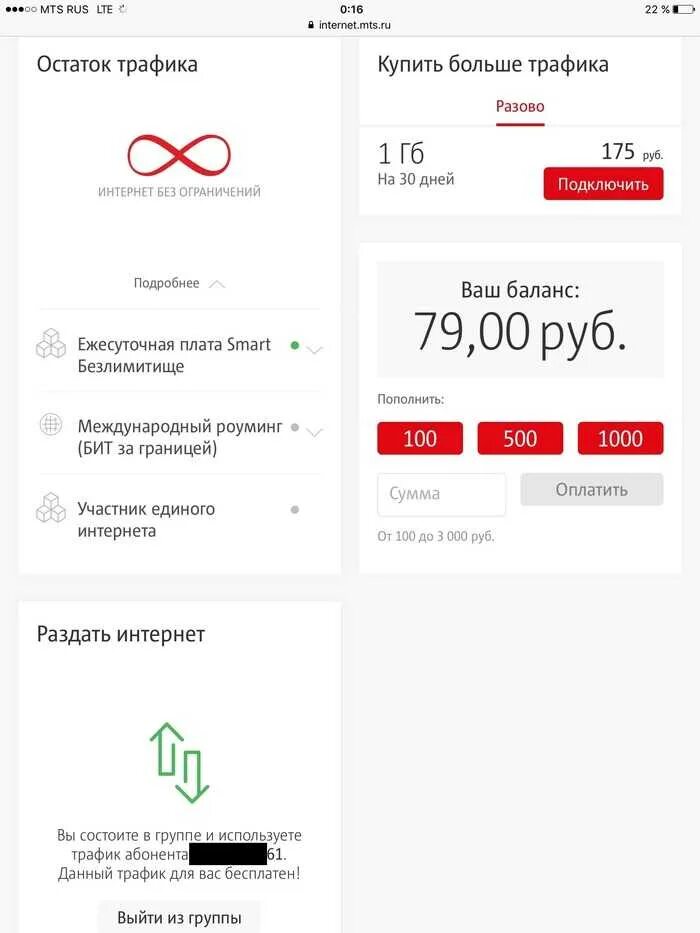The height and width of the screenshot is (933, 700).
Task: Tap Подключить for 1 Гб package
Action: click(603, 184)
